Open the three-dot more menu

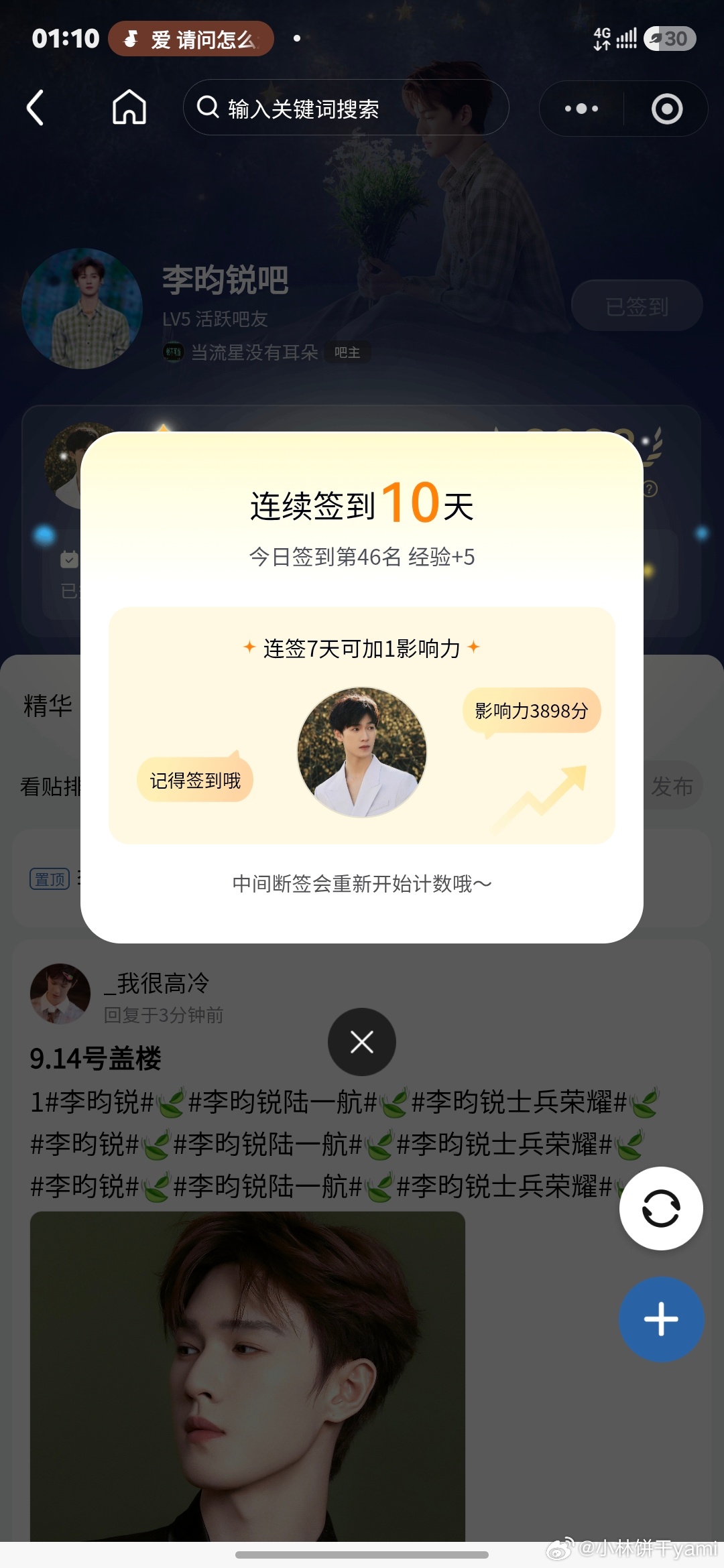click(x=581, y=109)
